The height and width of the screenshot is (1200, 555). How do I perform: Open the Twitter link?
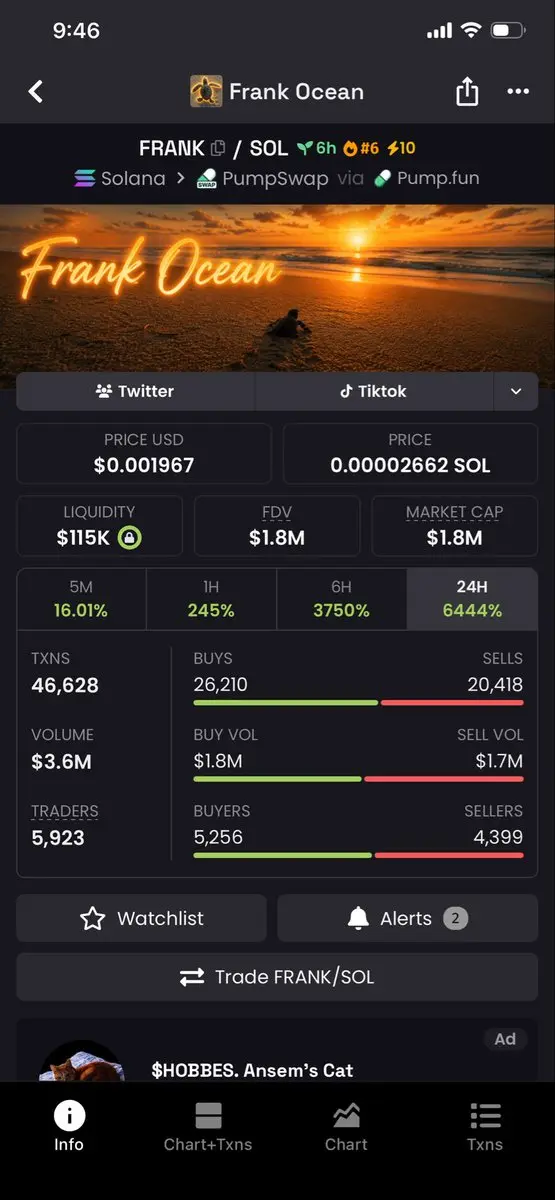(x=135, y=391)
